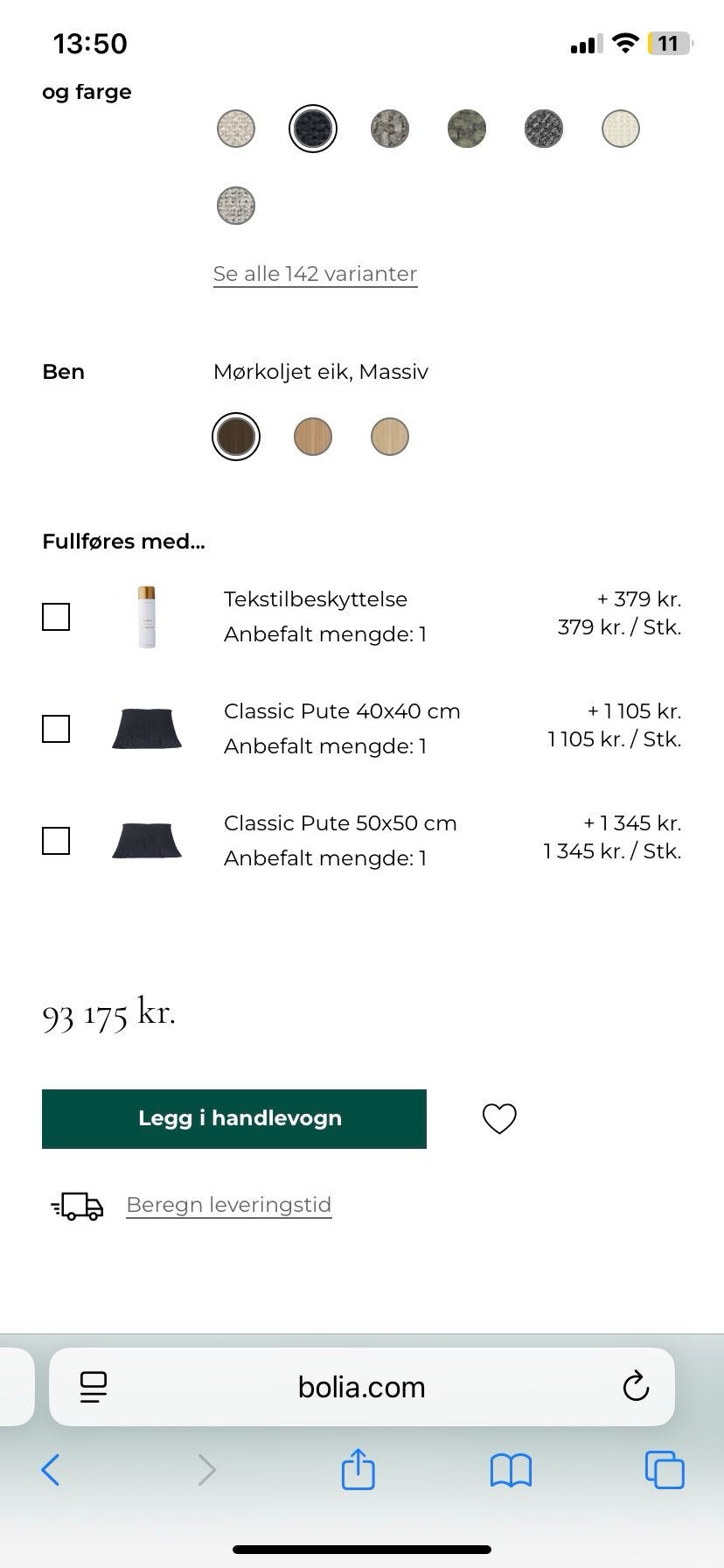This screenshot has height=1568, width=724.
Task: Tap the bolia.com address bar
Action: coord(361,1387)
